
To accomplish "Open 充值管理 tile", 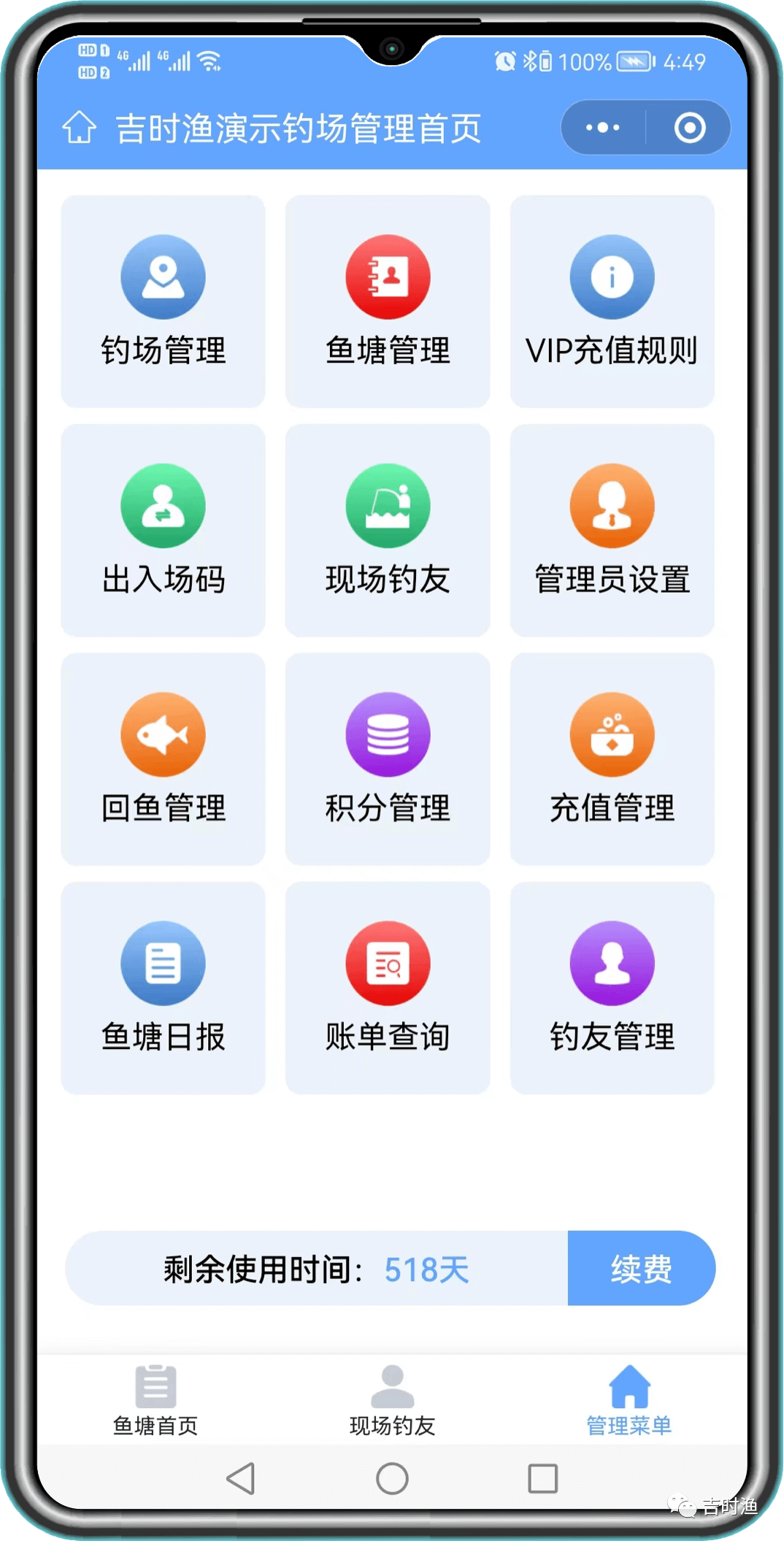I will click(612, 758).
